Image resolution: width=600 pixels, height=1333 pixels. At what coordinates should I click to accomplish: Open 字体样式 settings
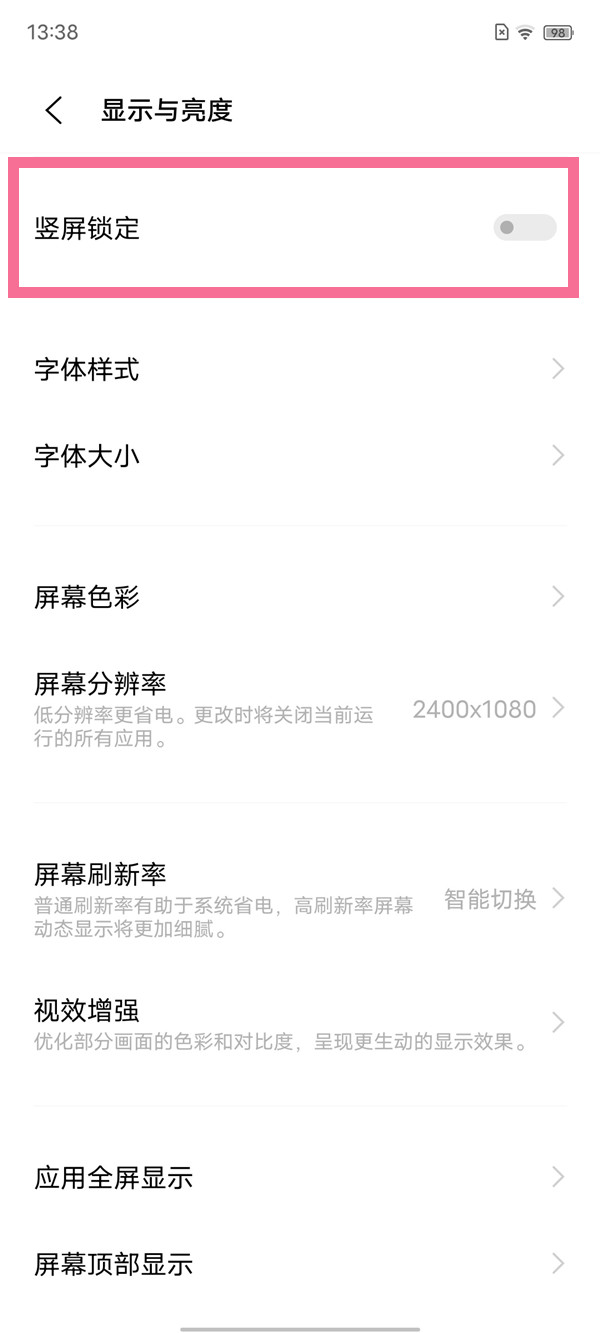[x=300, y=370]
